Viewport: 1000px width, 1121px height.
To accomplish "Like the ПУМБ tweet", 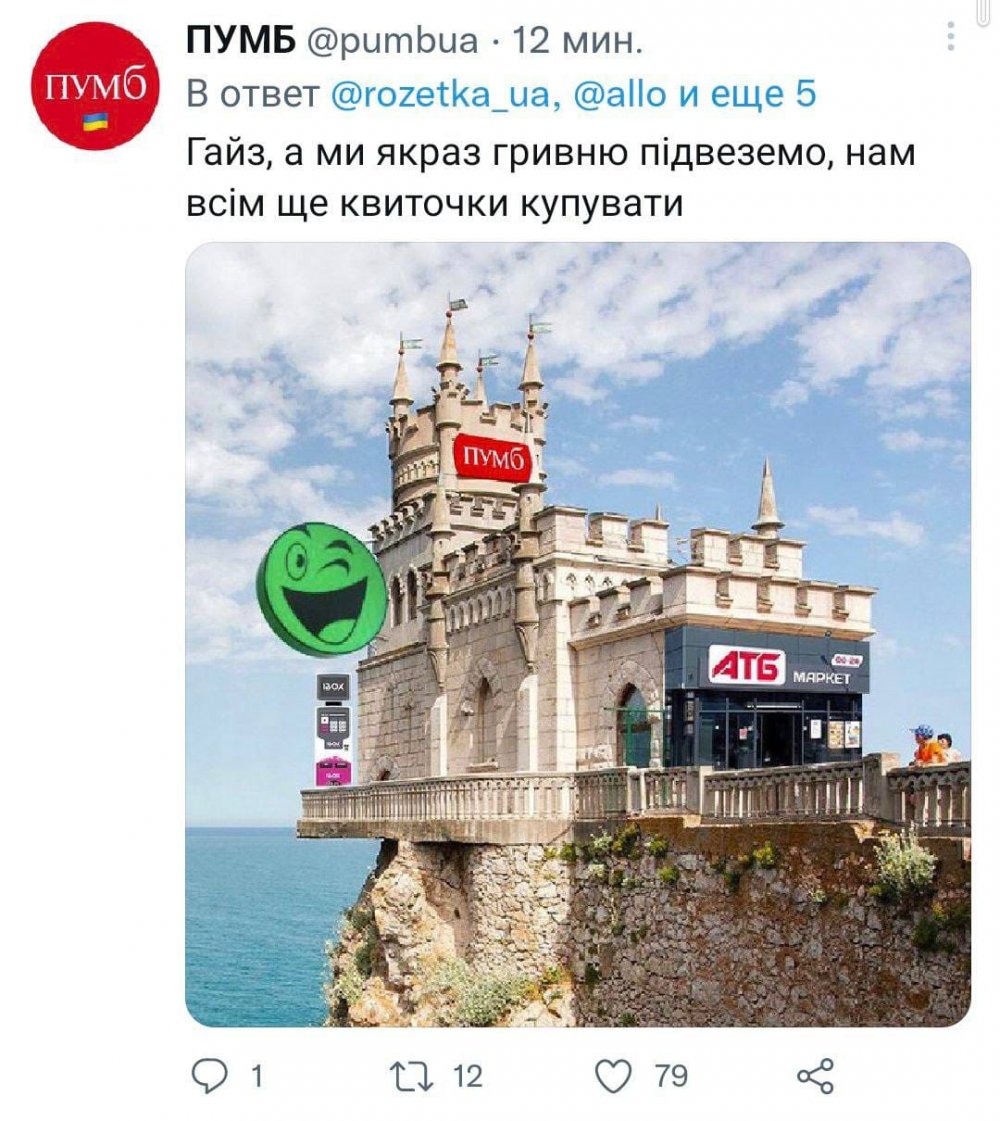I will pyautogui.click(x=614, y=1076).
